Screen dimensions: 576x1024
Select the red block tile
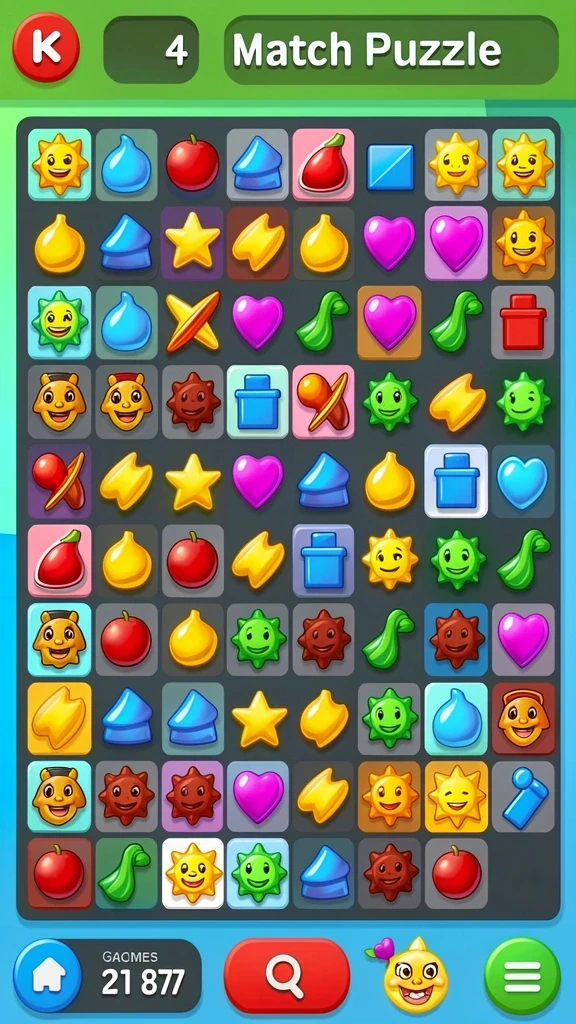(522, 321)
